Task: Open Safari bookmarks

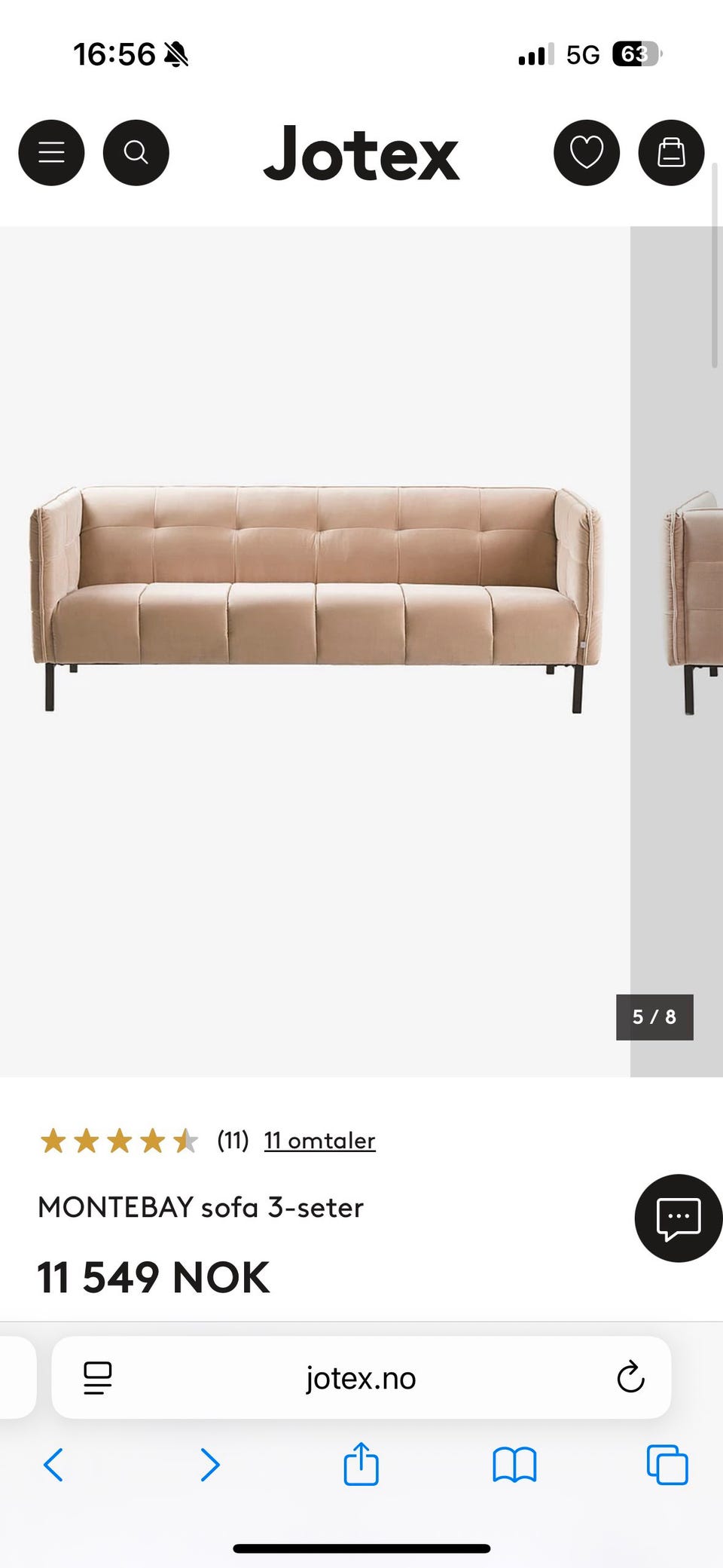Action: tap(514, 1465)
